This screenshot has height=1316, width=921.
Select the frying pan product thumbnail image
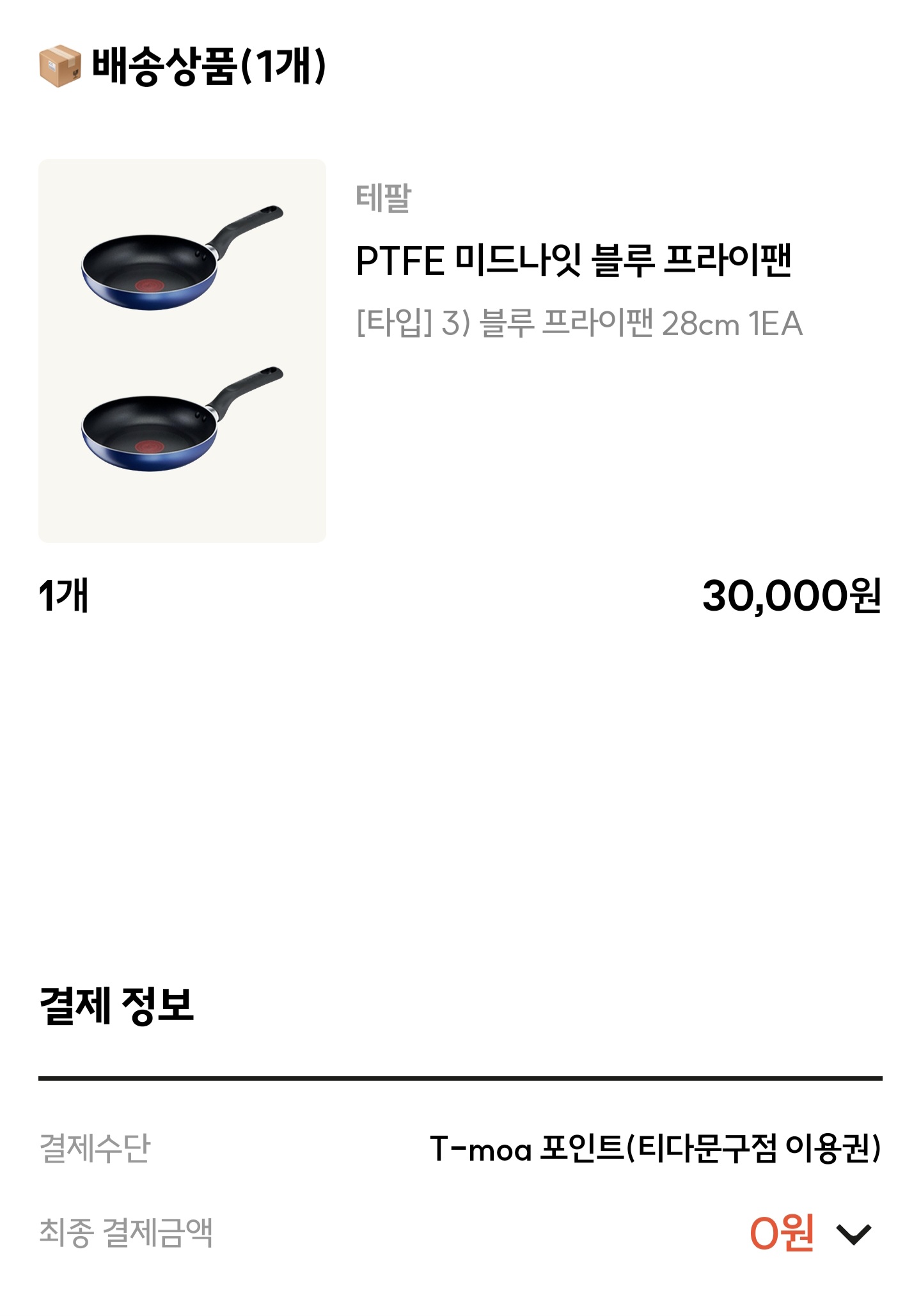pos(182,352)
